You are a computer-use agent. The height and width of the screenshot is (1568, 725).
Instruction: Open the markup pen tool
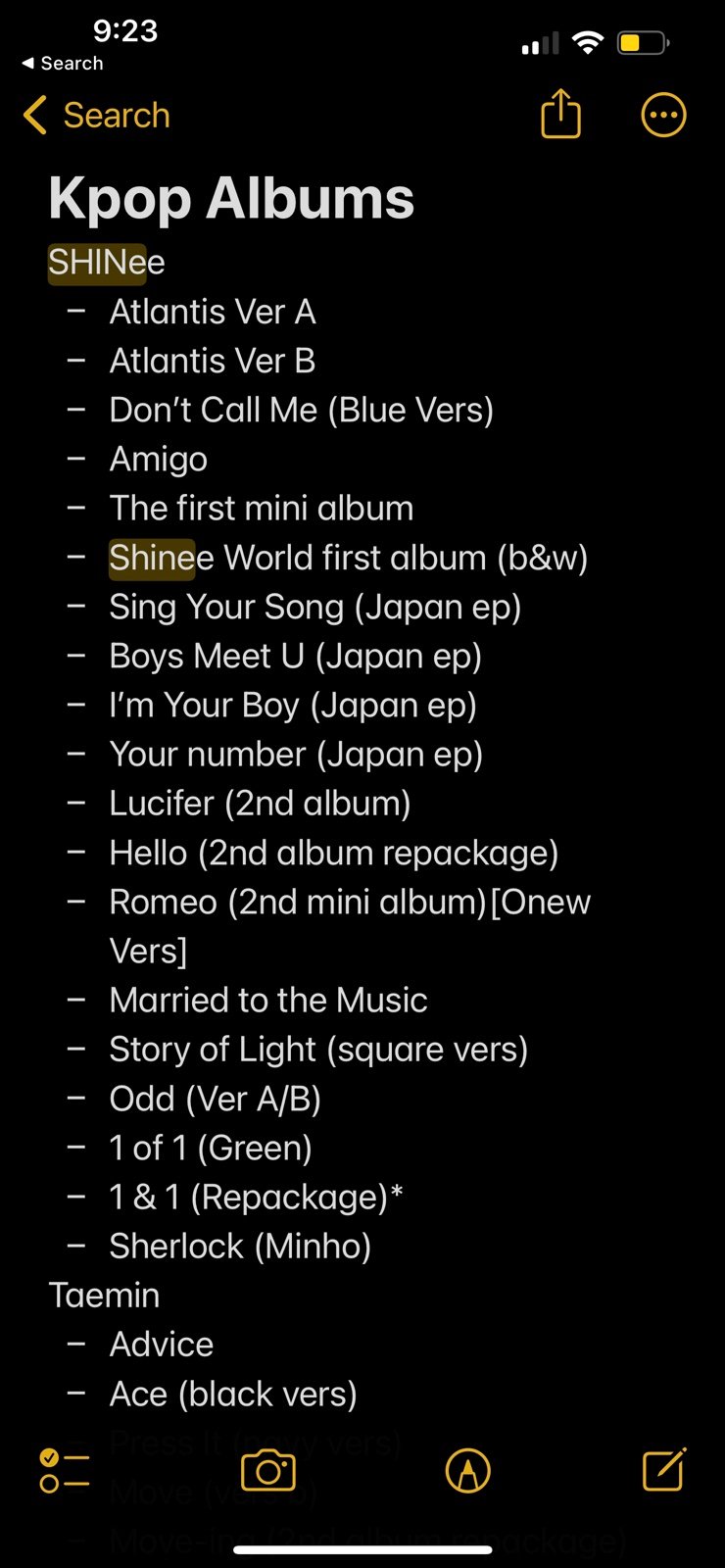pyautogui.click(x=467, y=1470)
